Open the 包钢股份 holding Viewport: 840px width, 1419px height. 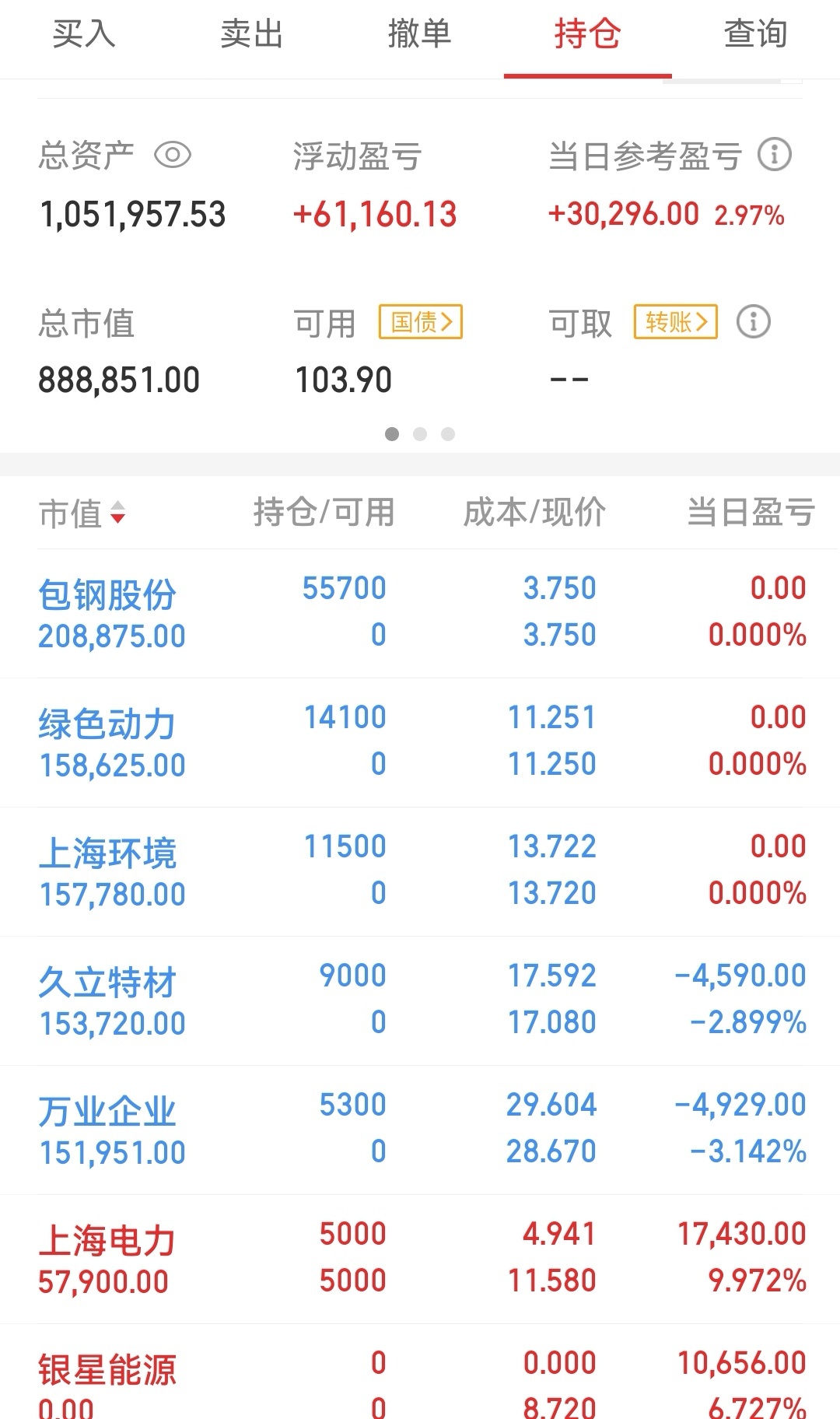point(420,613)
